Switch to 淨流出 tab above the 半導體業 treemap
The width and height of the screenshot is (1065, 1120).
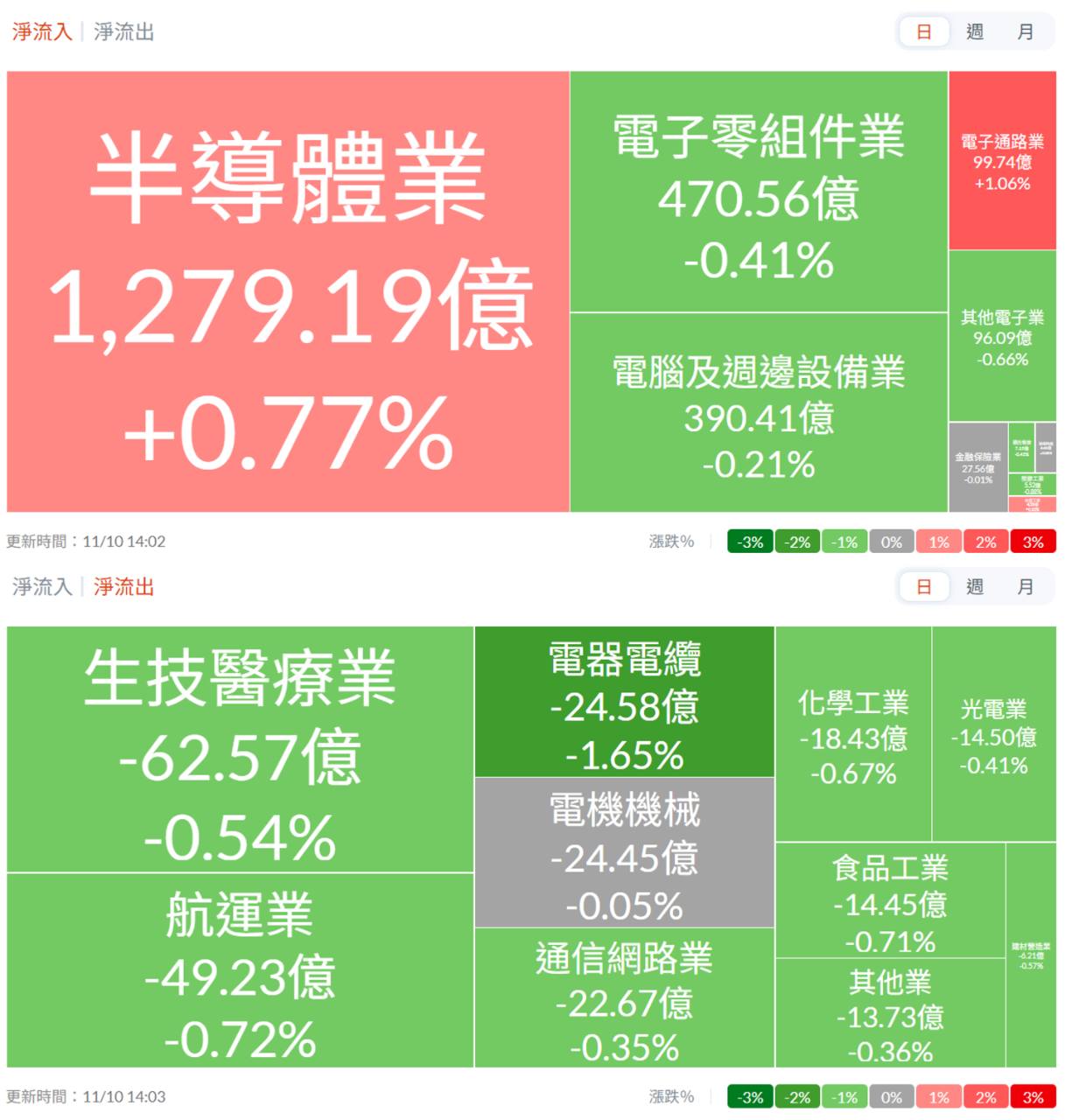pos(123,32)
